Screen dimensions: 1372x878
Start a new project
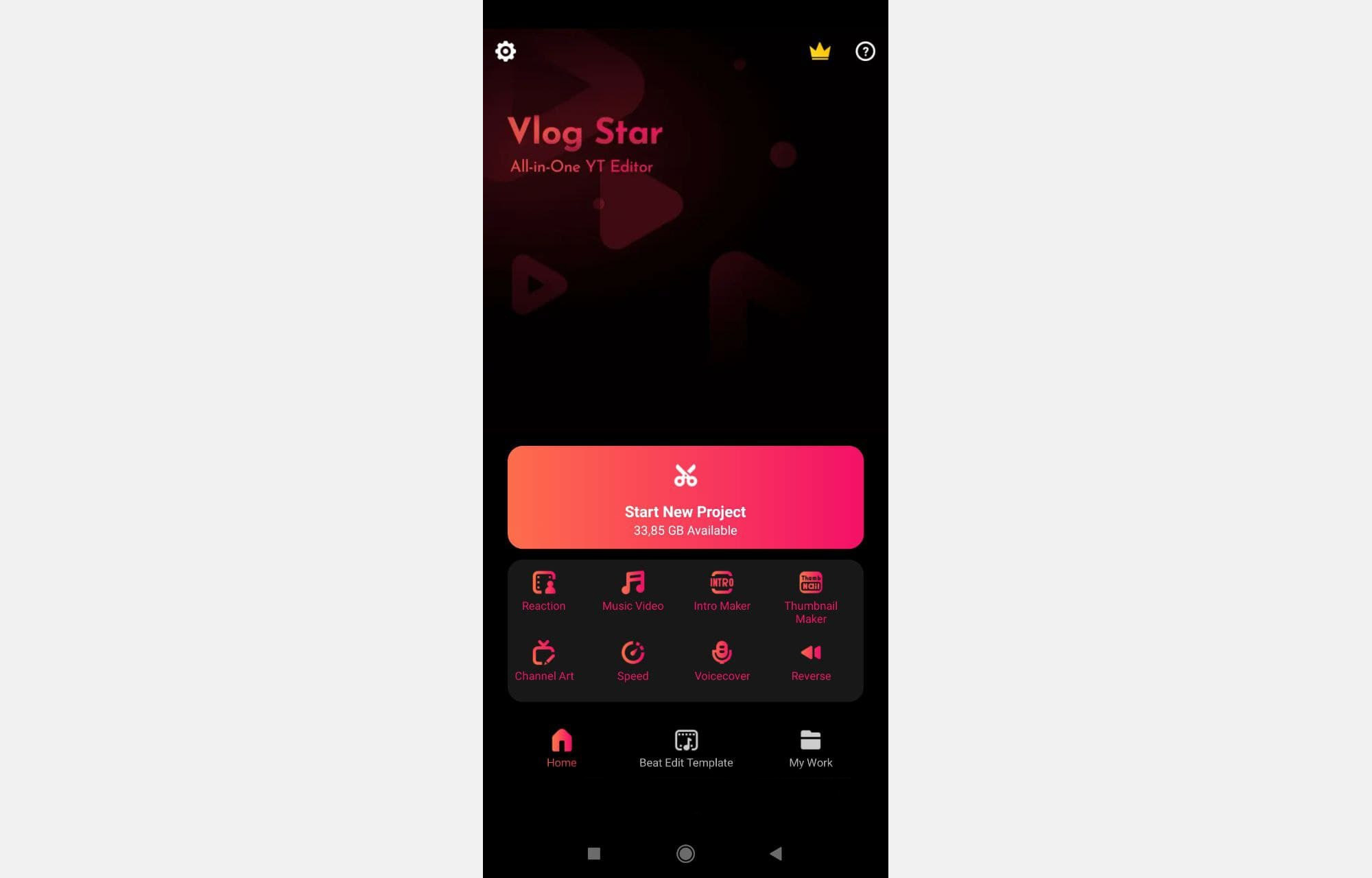click(685, 497)
